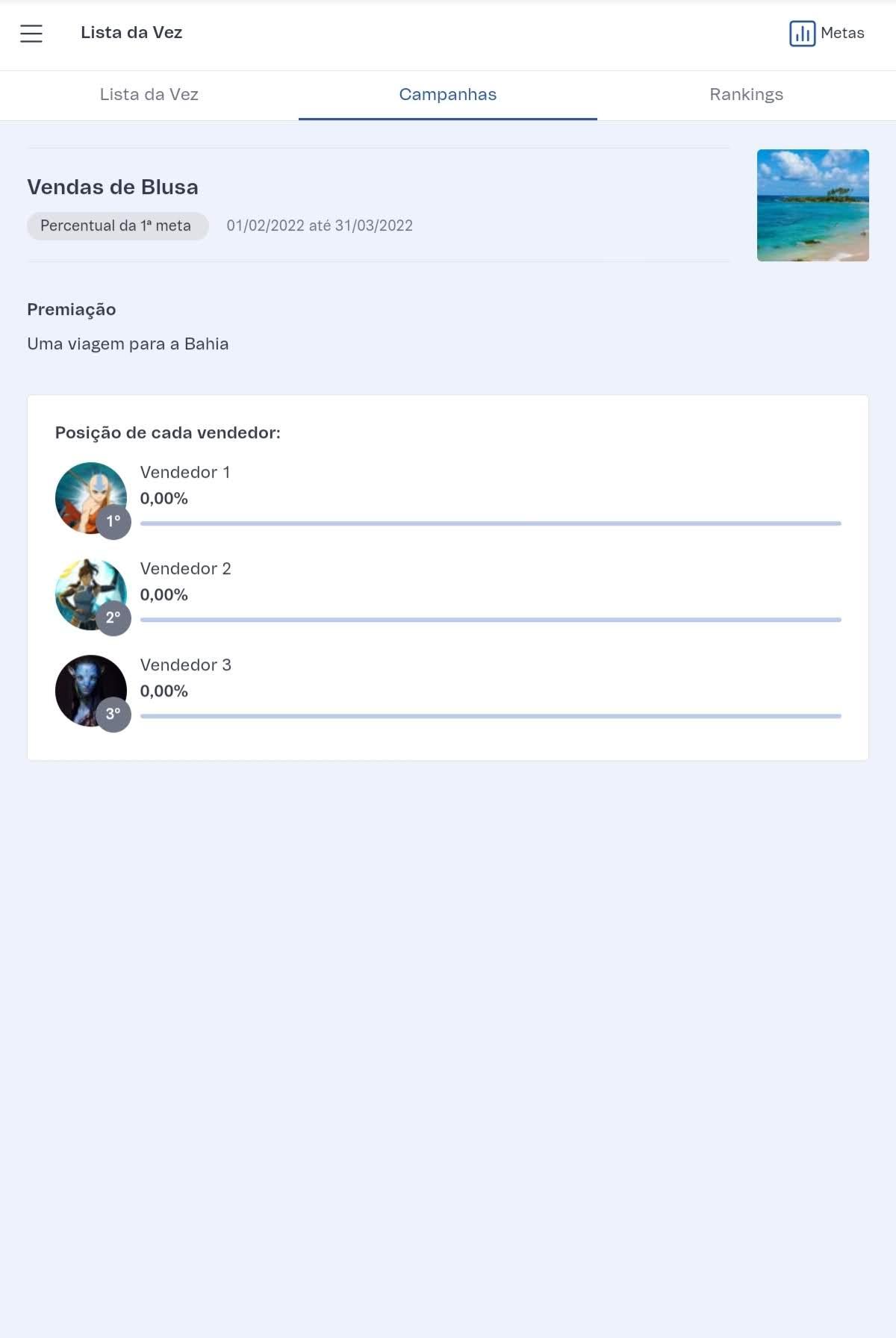Open the hamburger drawer menu
The width and height of the screenshot is (896, 1338).
coord(31,34)
